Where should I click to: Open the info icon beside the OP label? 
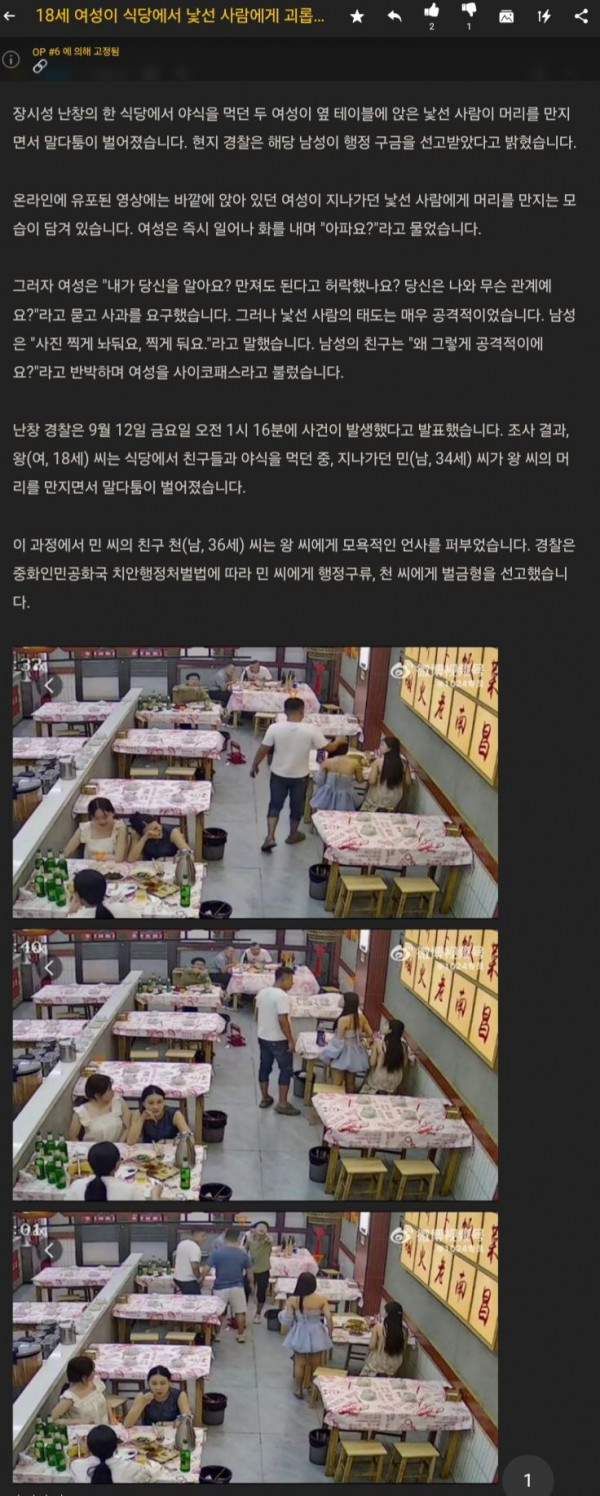click(11, 59)
